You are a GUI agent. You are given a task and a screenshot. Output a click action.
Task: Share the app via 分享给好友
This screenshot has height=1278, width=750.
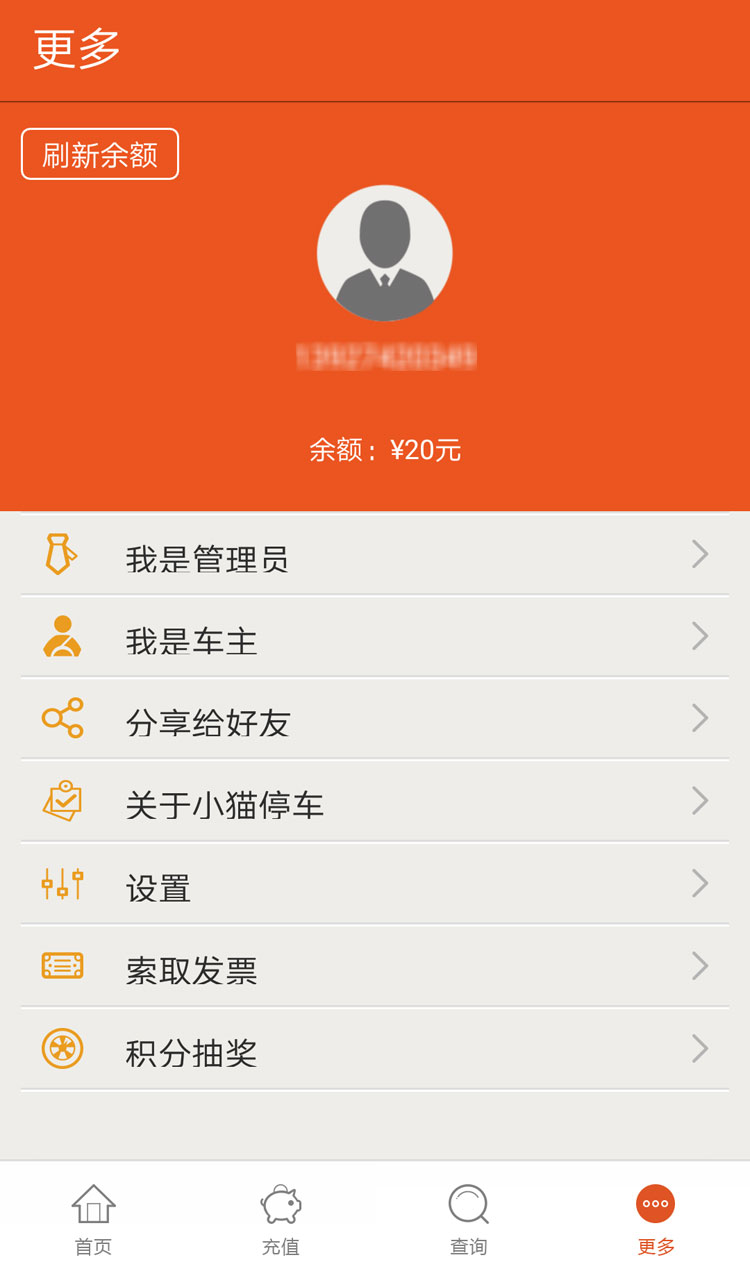[x=375, y=719]
